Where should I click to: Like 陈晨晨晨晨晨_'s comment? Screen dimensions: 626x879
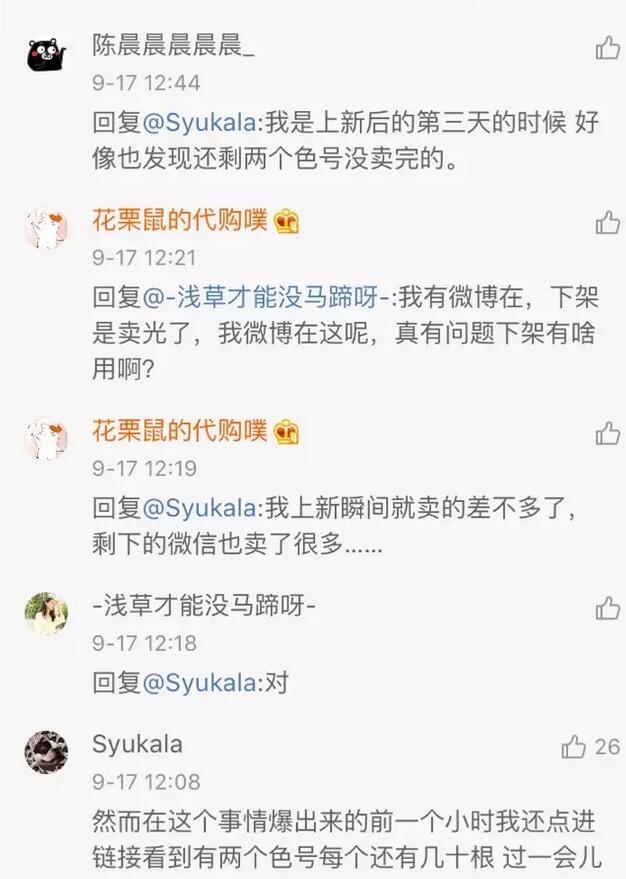click(x=607, y=47)
